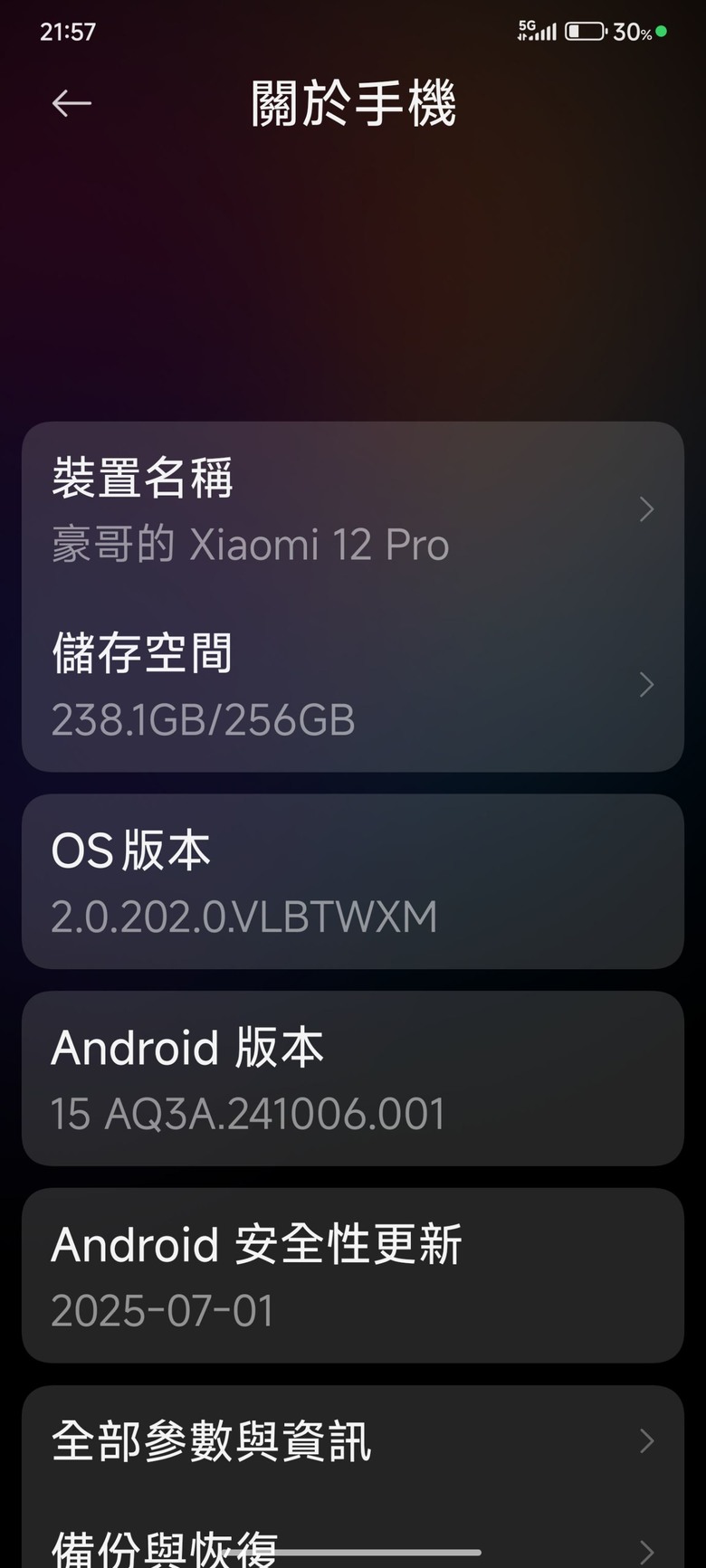Tap OS version number 2.0.202.0.VLBTWXM
The image size is (706, 1568).
pyautogui.click(x=244, y=917)
